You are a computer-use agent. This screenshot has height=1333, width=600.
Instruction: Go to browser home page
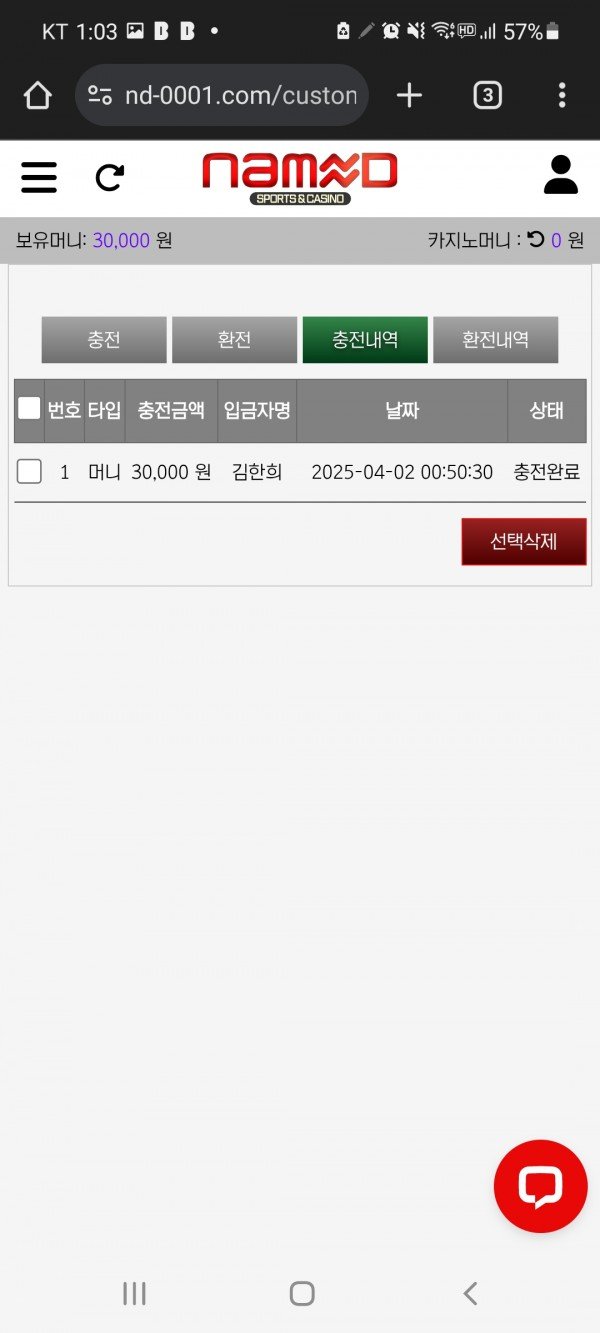37,95
